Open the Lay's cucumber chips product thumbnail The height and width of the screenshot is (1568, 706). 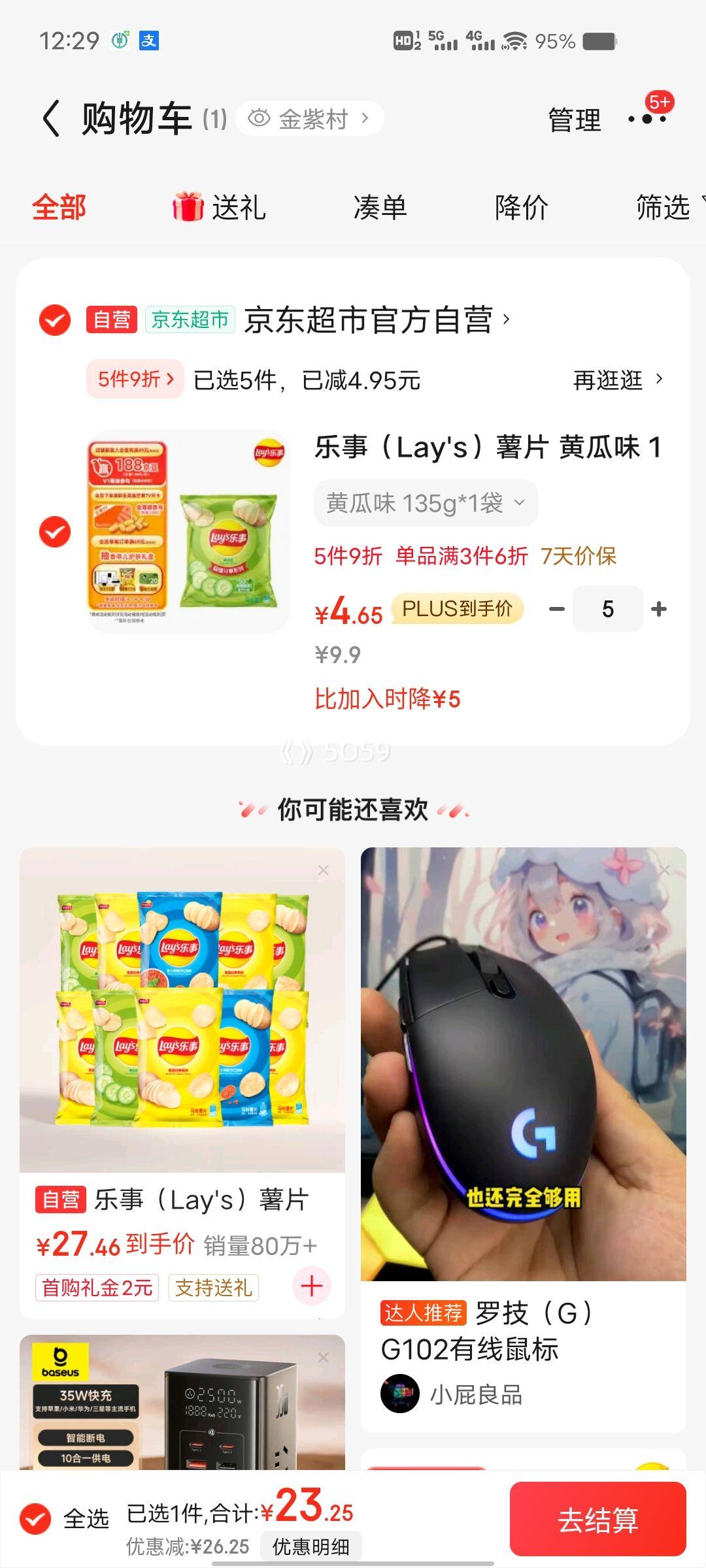click(185, 532)
